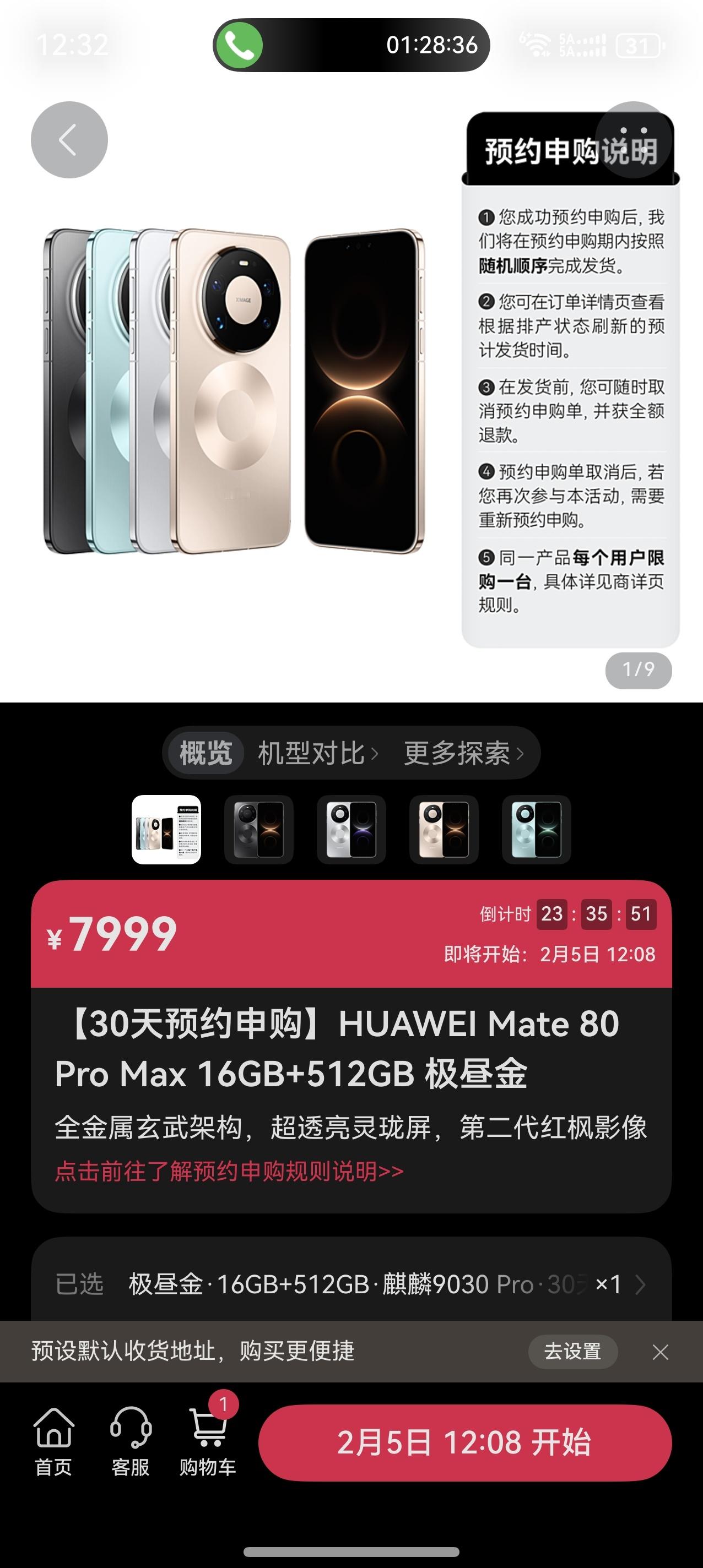Image resolution: width=703 pixels, height=1568 pixels.
Task: Tap the green ongoing call indicator
Action: click(240, 45)
